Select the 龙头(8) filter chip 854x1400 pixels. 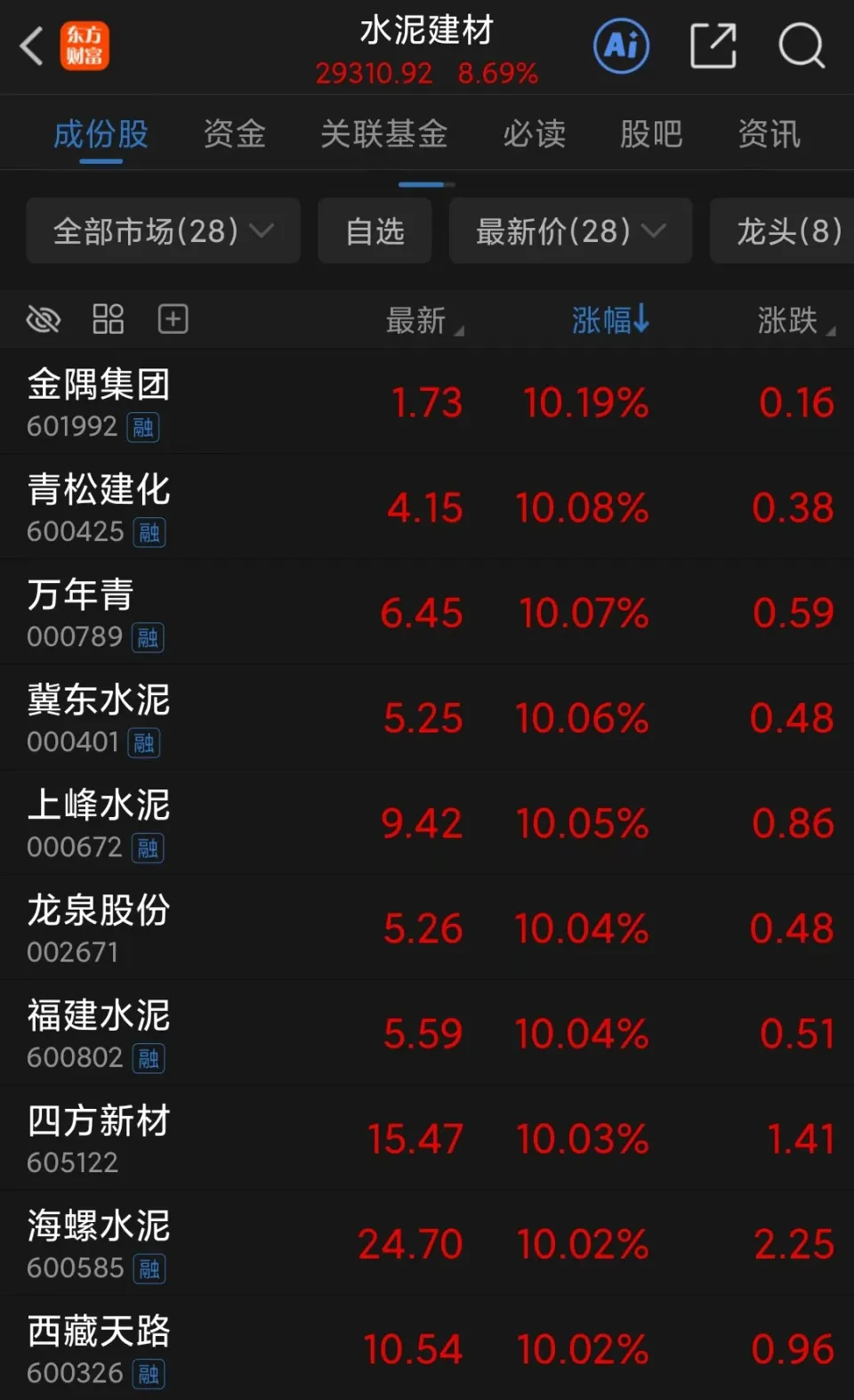pos(783,231)
